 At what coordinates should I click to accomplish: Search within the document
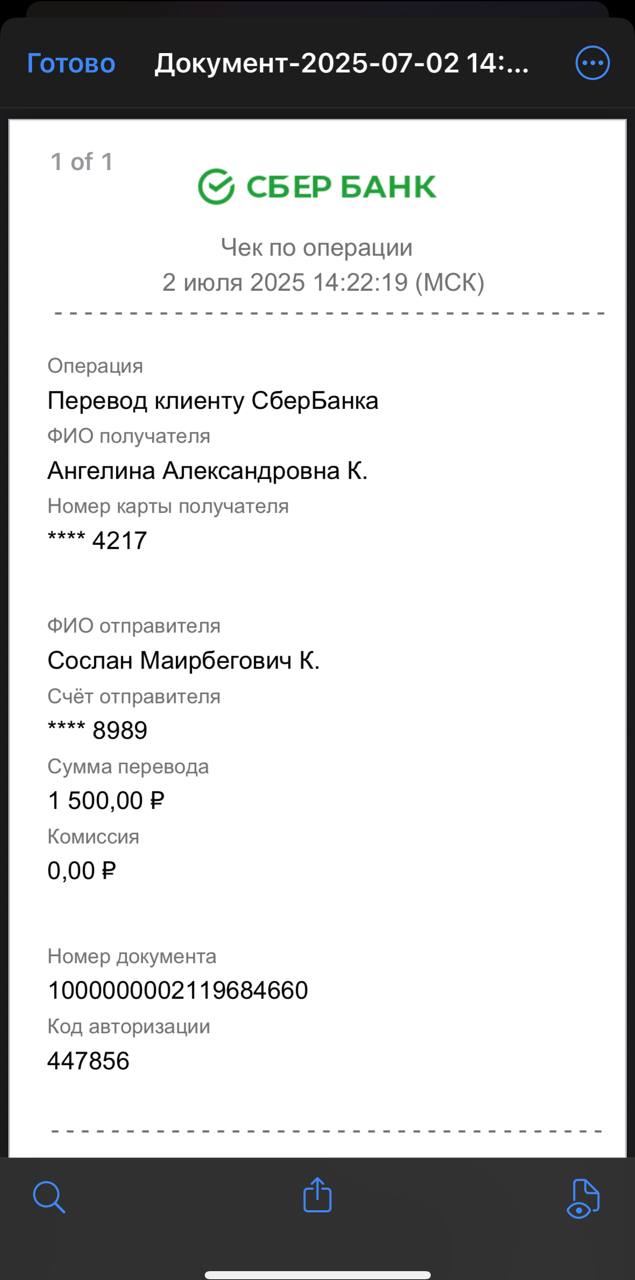pos(49,1197)
